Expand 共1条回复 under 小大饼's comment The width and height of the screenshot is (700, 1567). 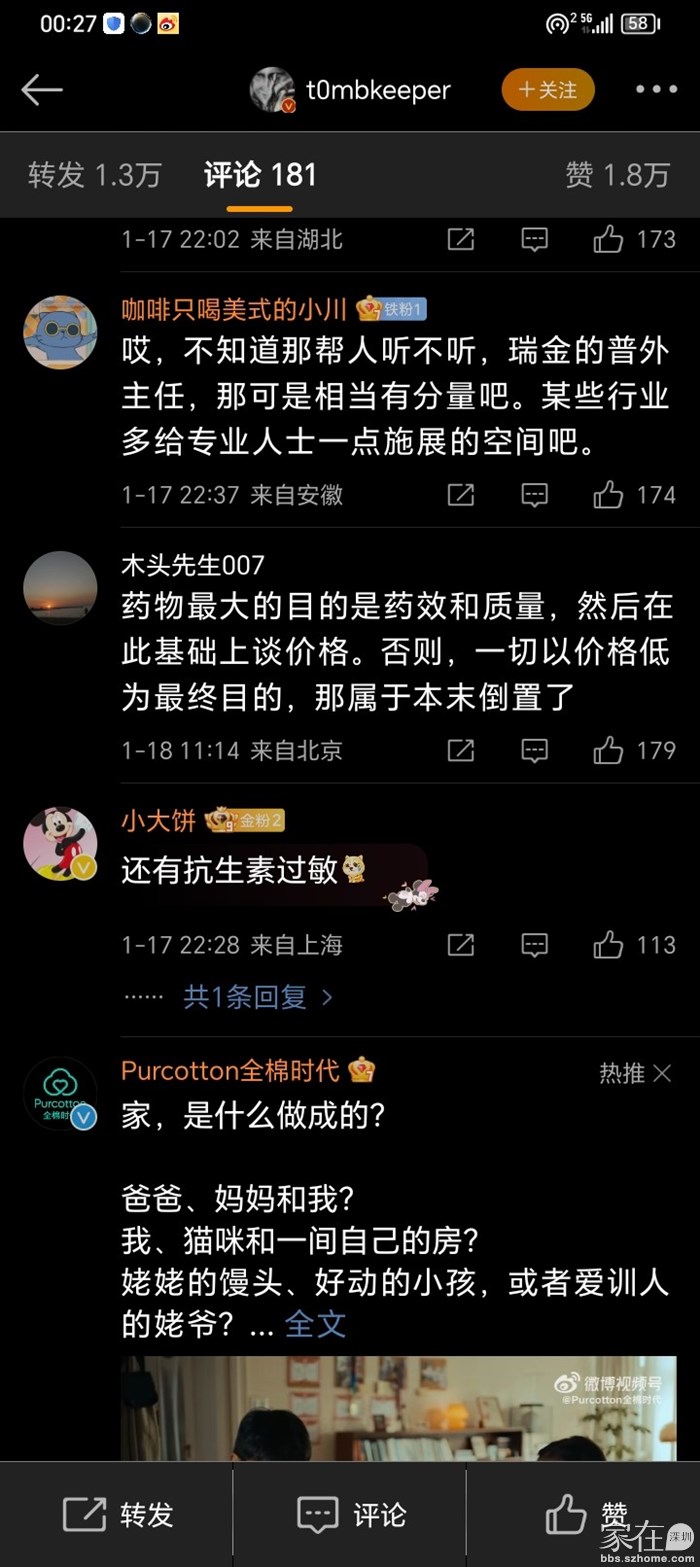257,996
